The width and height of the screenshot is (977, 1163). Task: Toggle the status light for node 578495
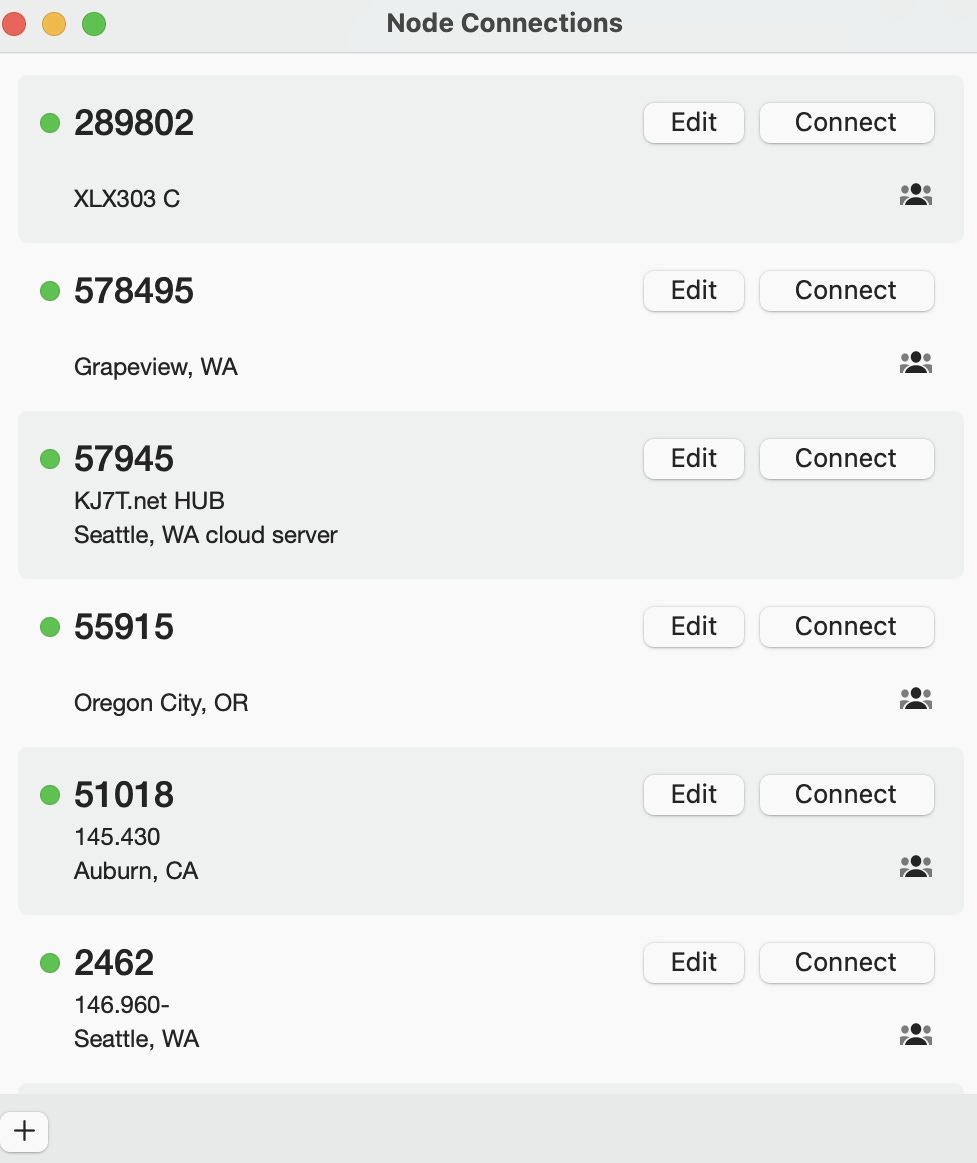tap(50, 290)
